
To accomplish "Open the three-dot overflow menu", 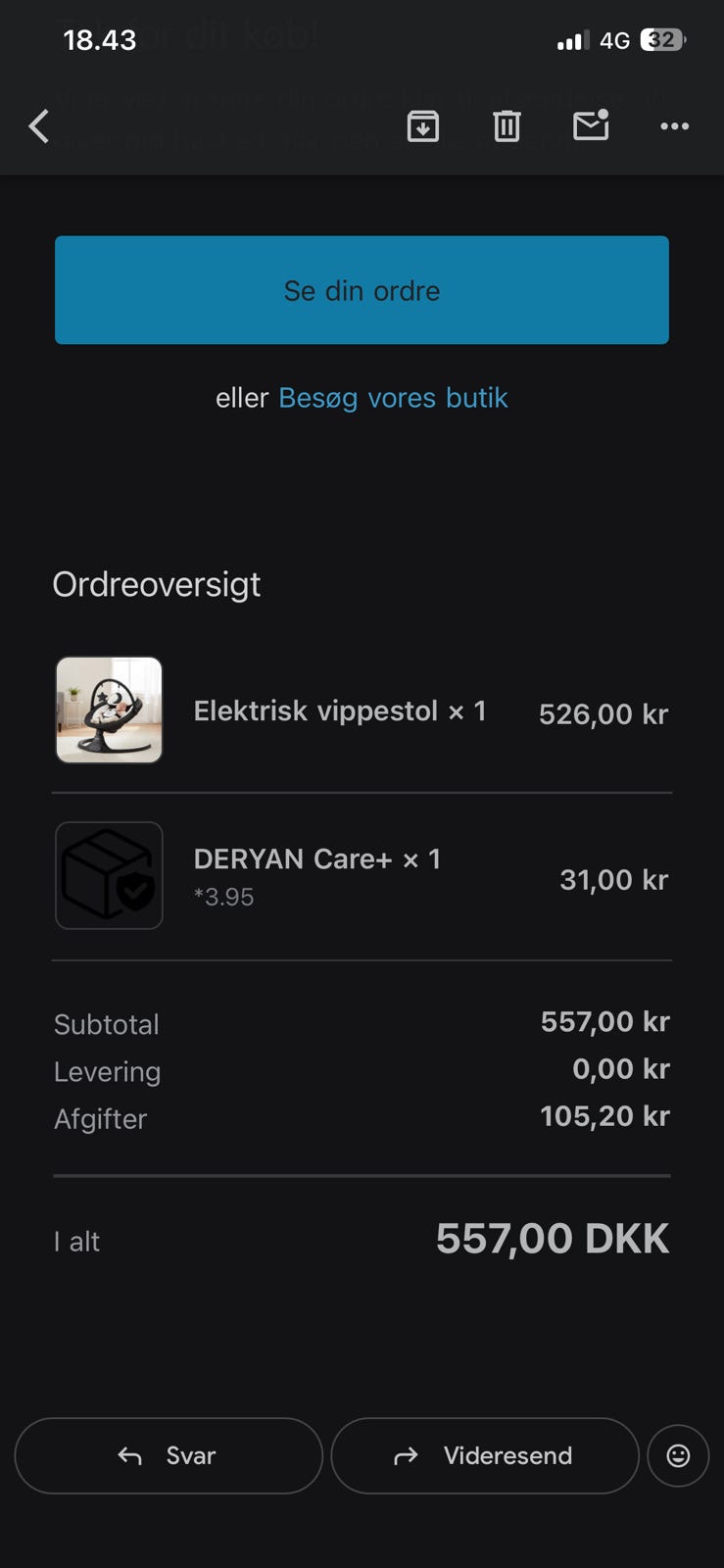I will tap(674, 126).
